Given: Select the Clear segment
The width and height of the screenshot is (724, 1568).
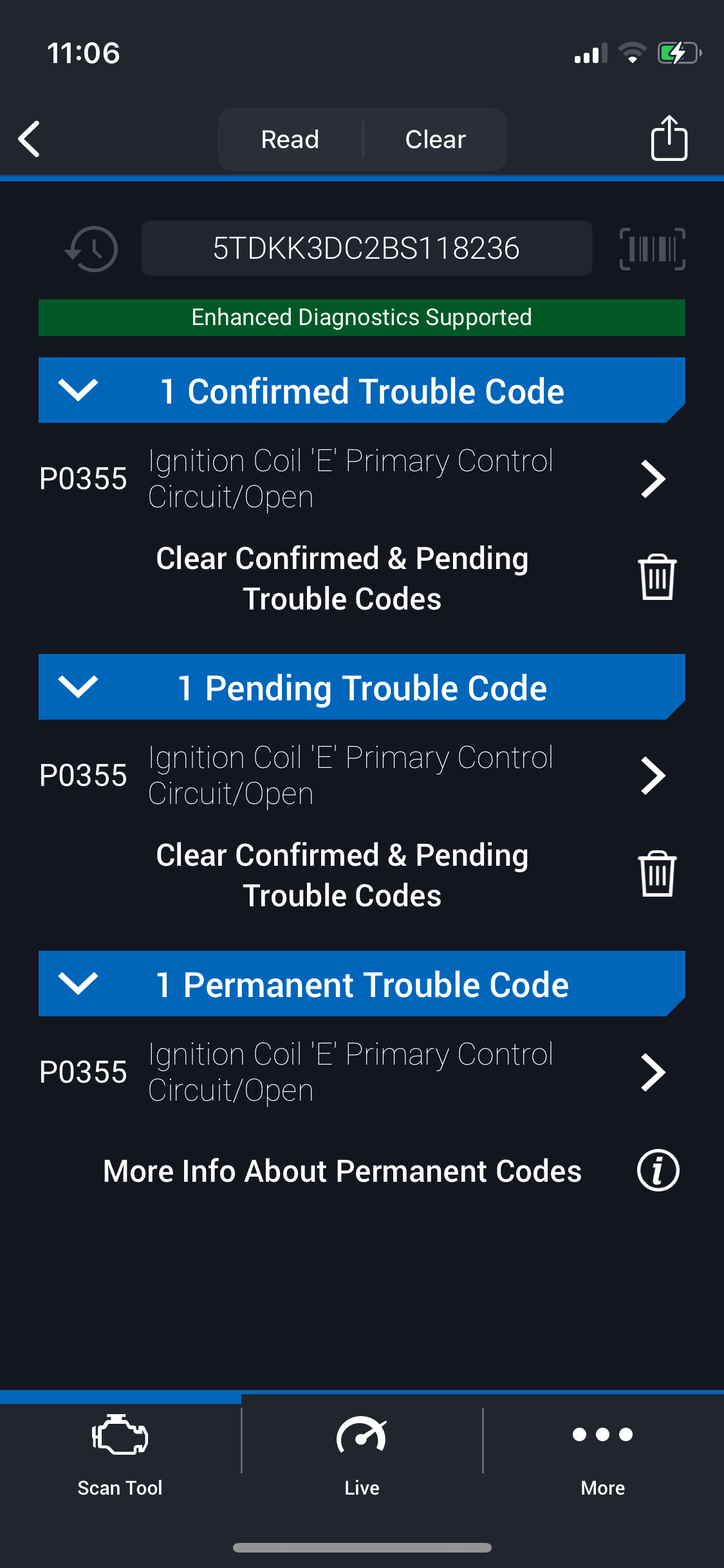Looking at the screenshot, I should [x=436, y=139].
